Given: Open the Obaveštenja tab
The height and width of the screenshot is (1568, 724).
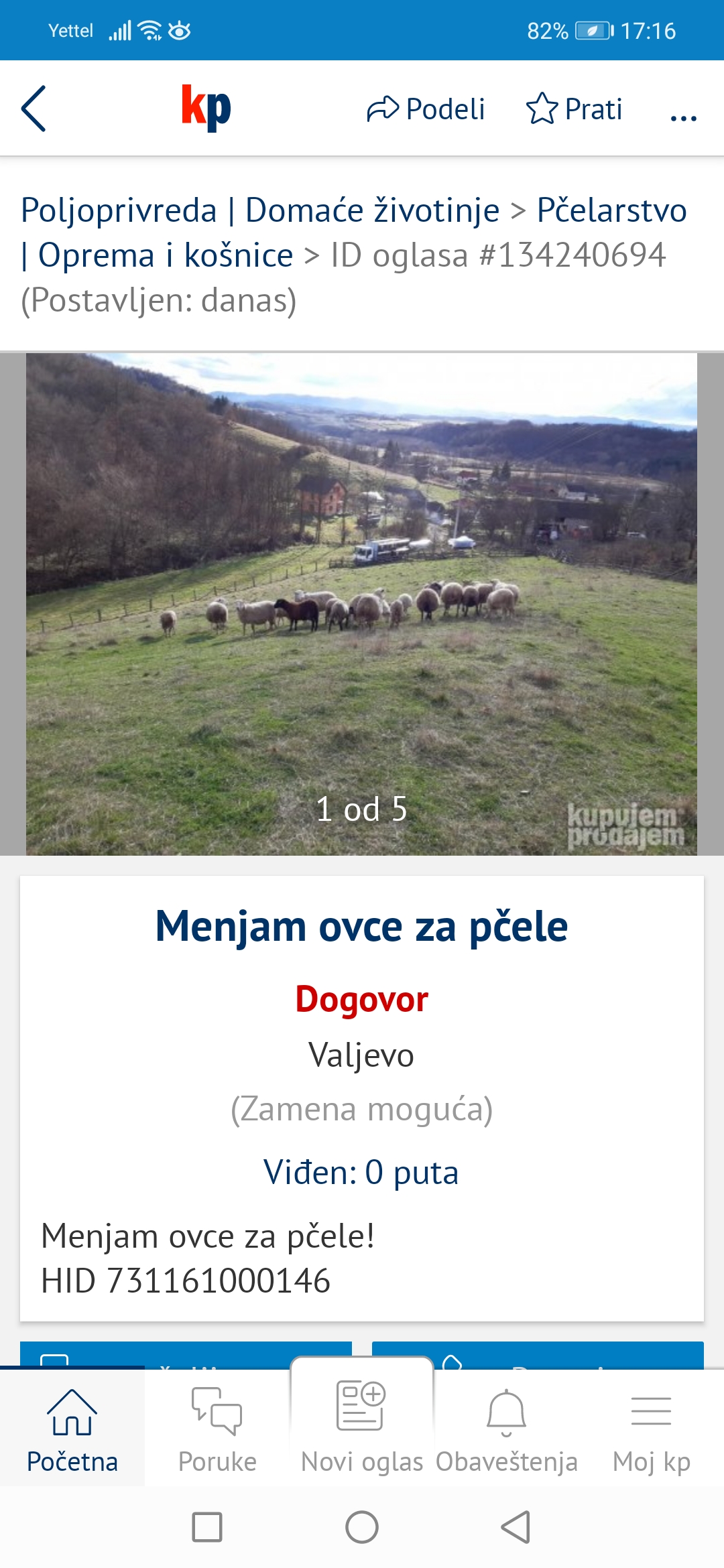Looking at the screenshot, I should click(x=507, y=1429).
